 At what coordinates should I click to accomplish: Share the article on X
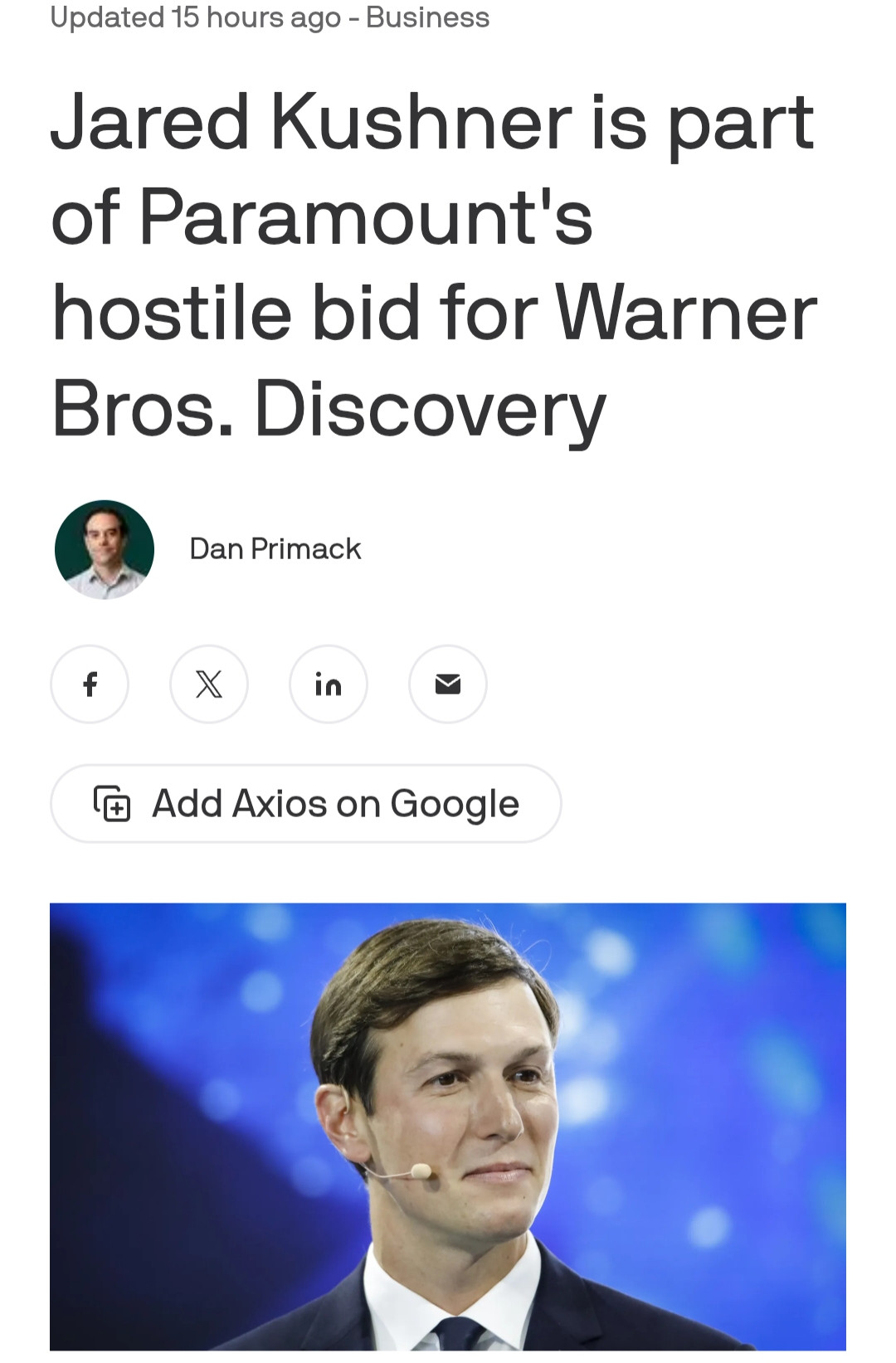coord(209,684)
